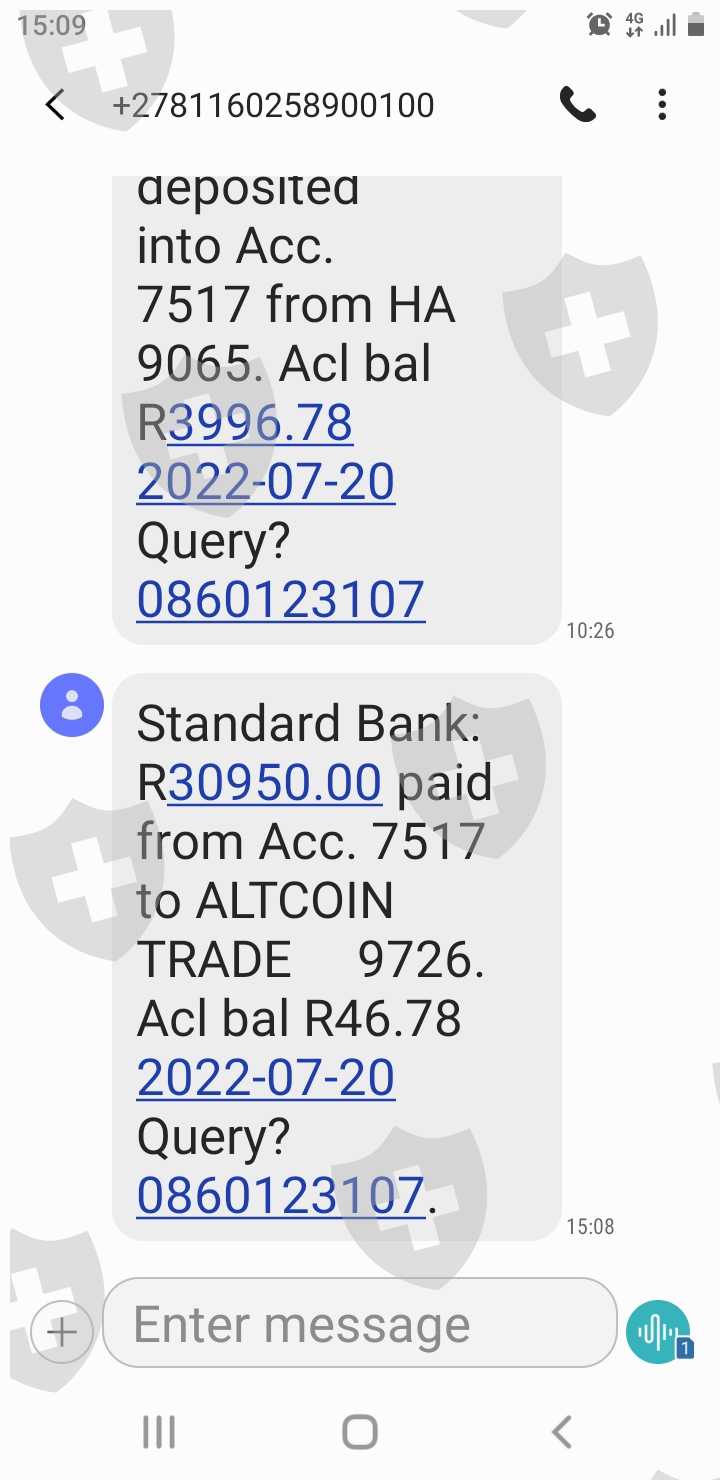The image size is (720, 1480).
Task: Open the 2022-07-20 link in the 10:26 message
Action: point(266,482)
